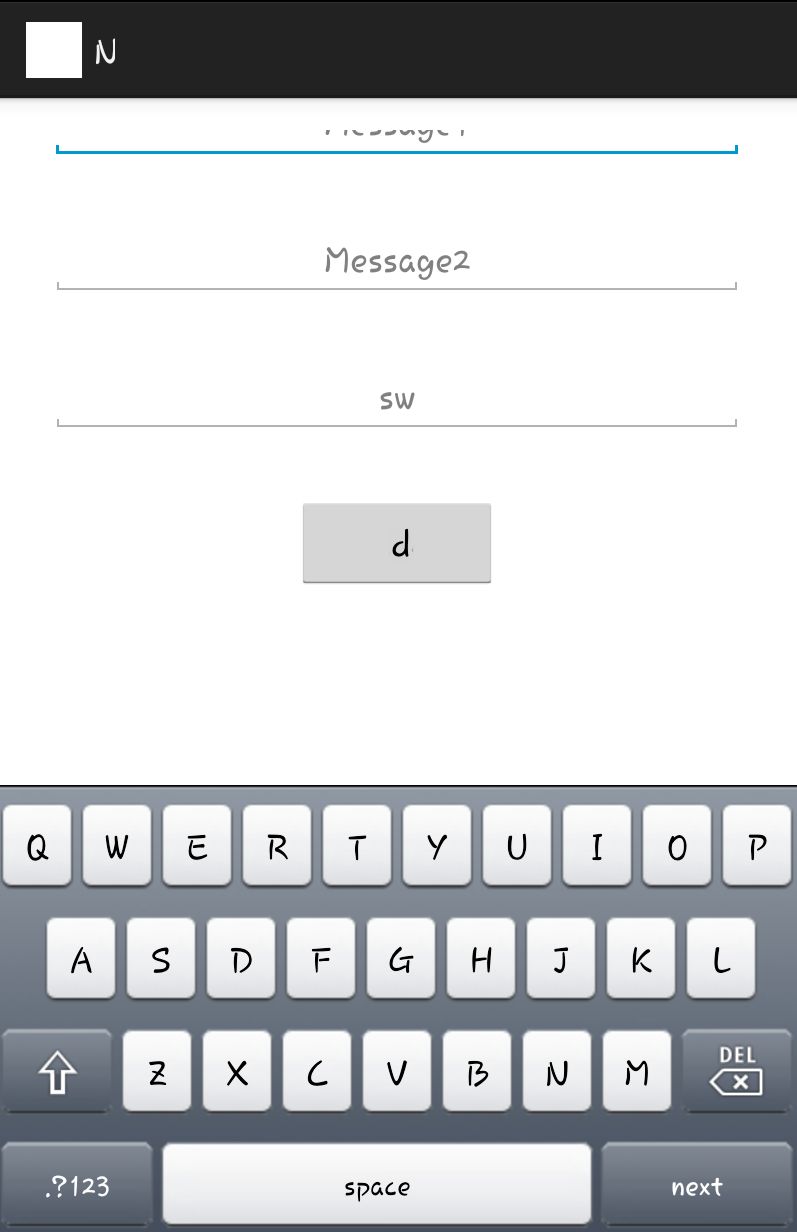Tap the Message2 text field
The width and height of the screenshot is (797, 1232).
397,262
